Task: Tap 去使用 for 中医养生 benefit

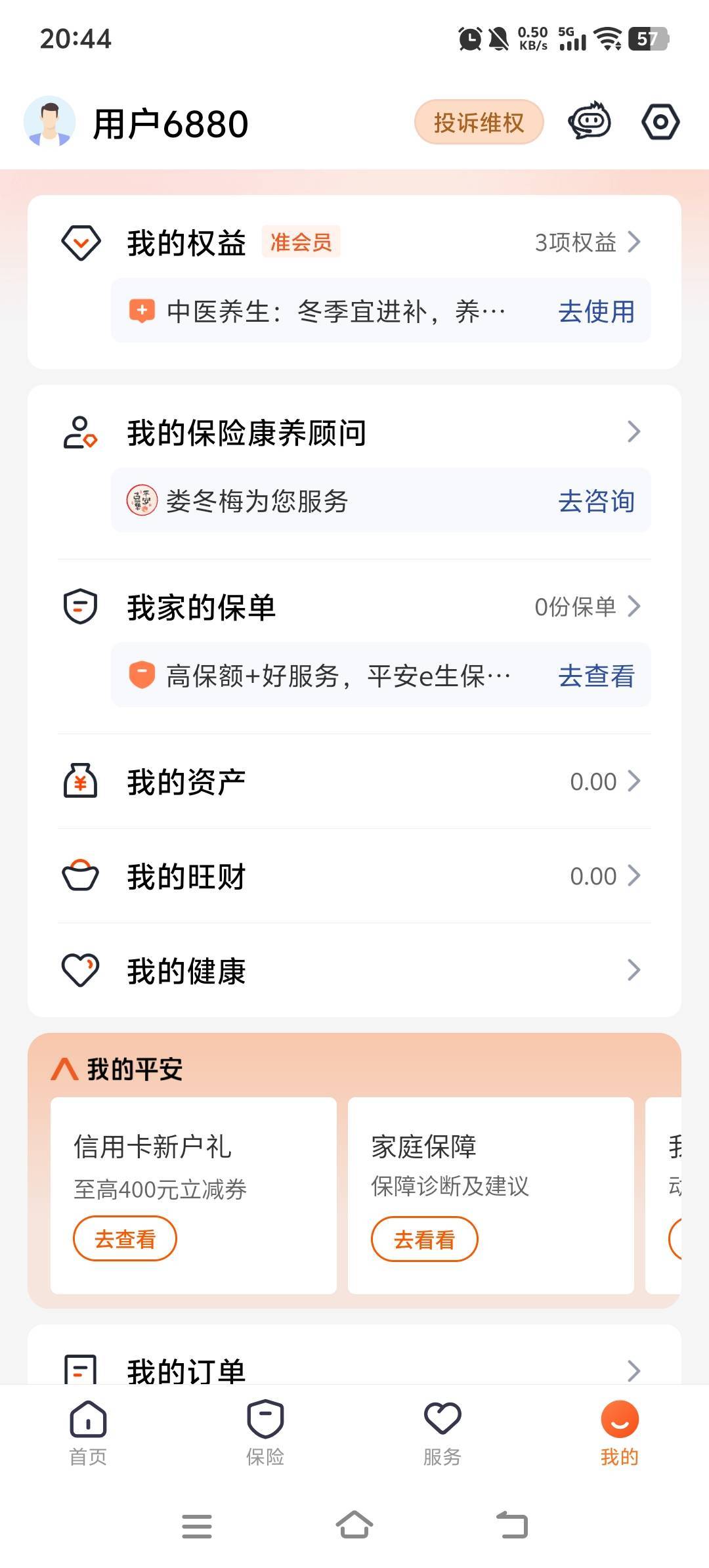Action: (x=596, y=311)
